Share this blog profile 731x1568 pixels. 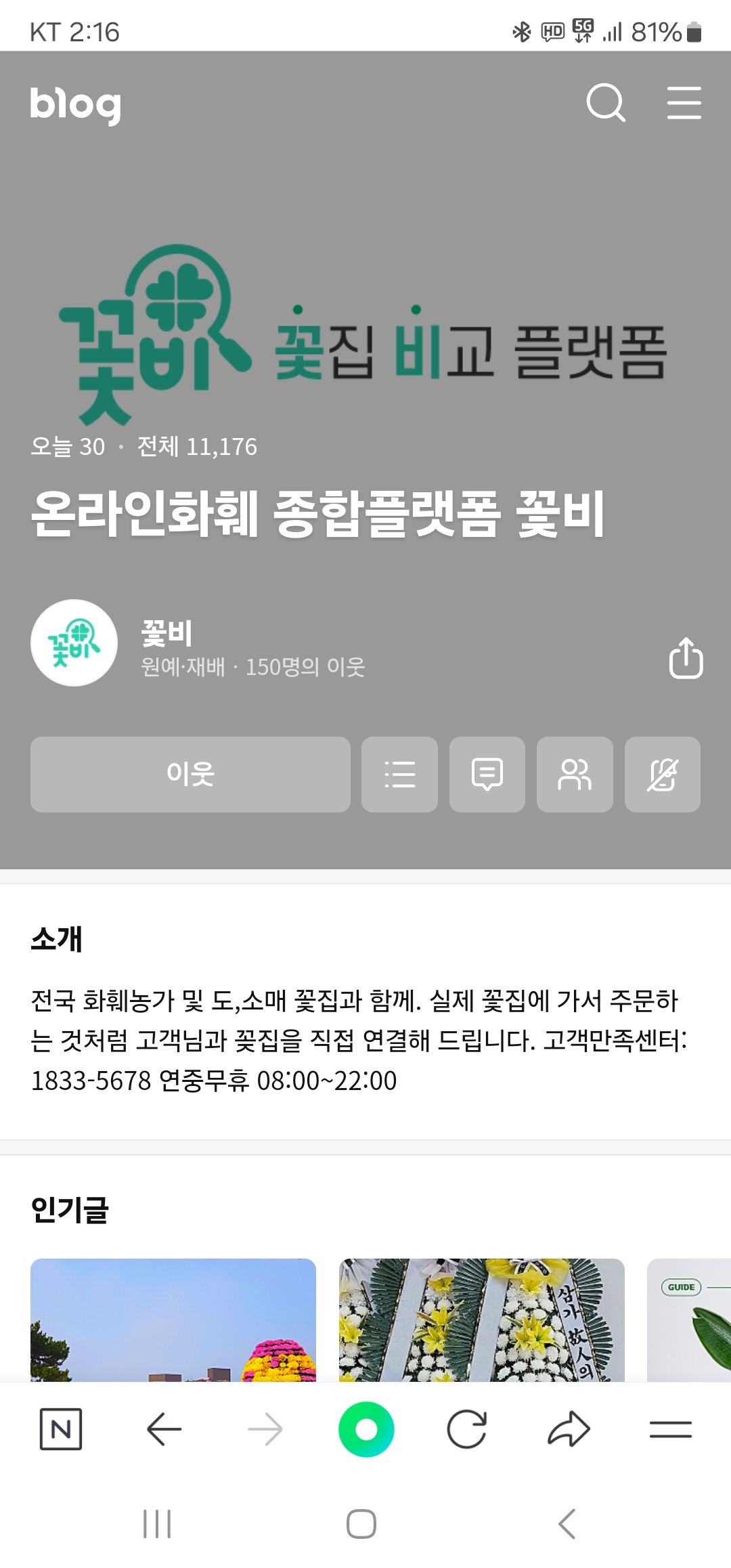coord(686,657)
